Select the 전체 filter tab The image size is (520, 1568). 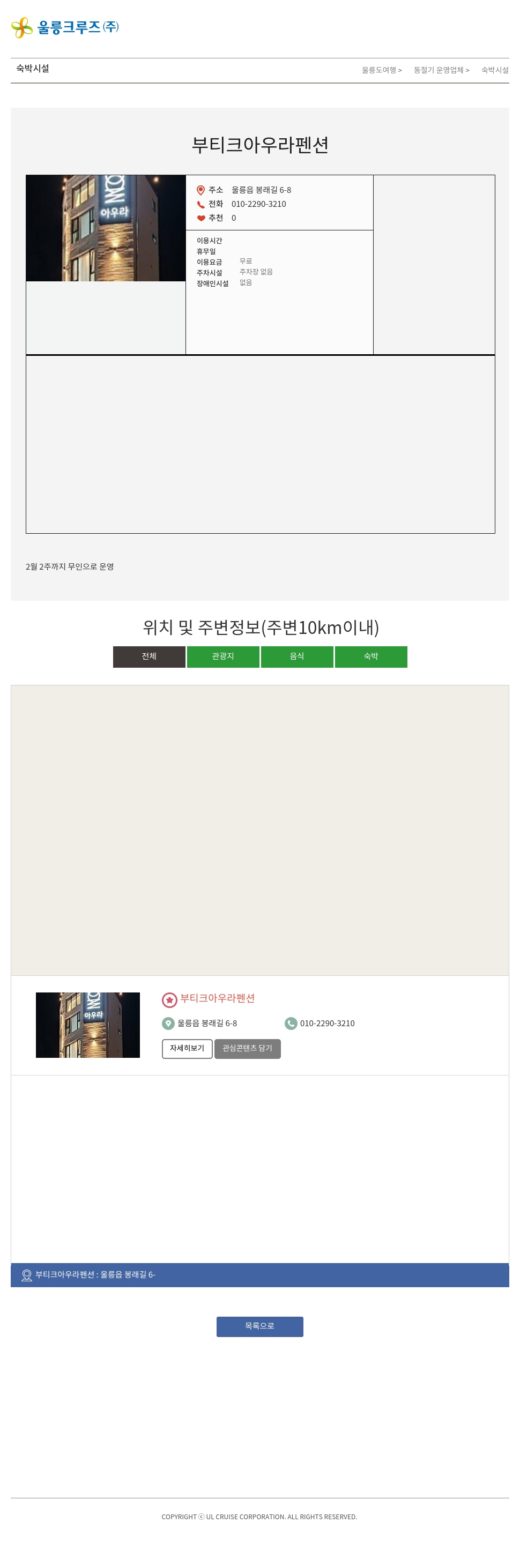coord(149,656)
